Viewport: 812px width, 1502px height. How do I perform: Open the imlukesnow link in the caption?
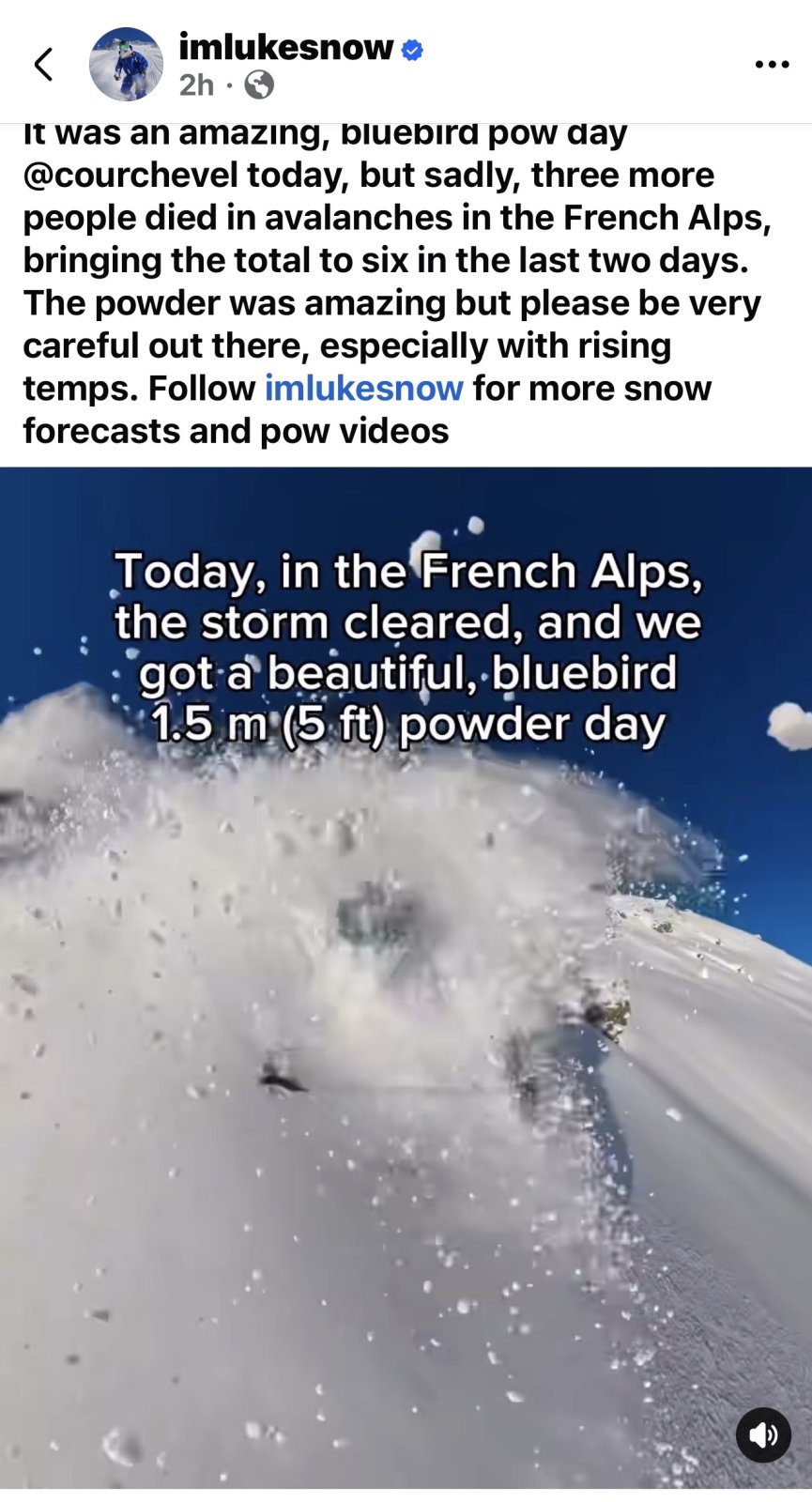[363, 389]
